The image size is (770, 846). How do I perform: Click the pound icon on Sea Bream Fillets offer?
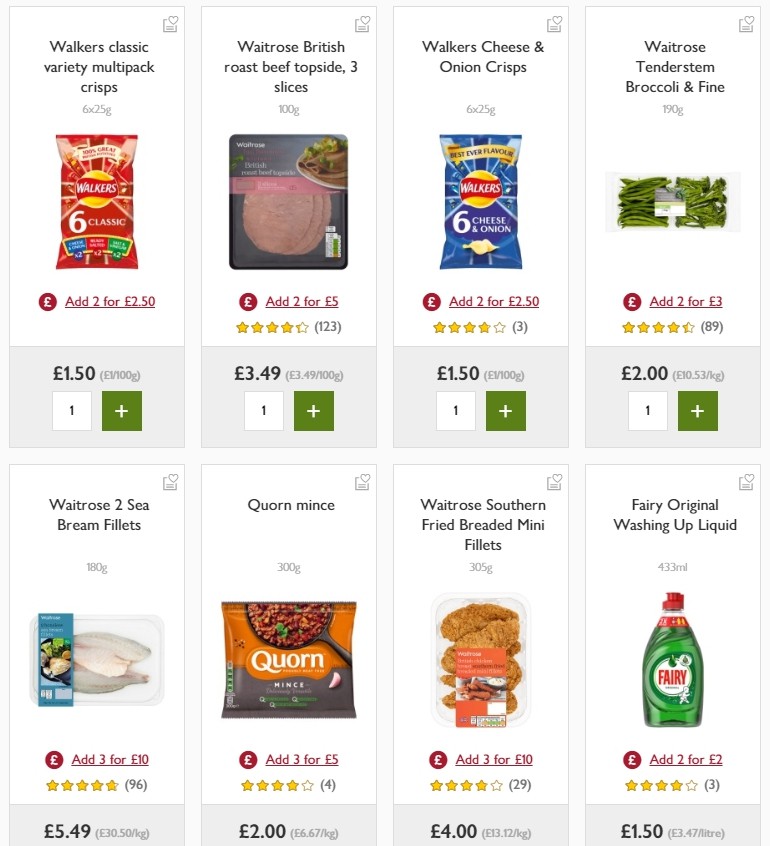[53, 759]
